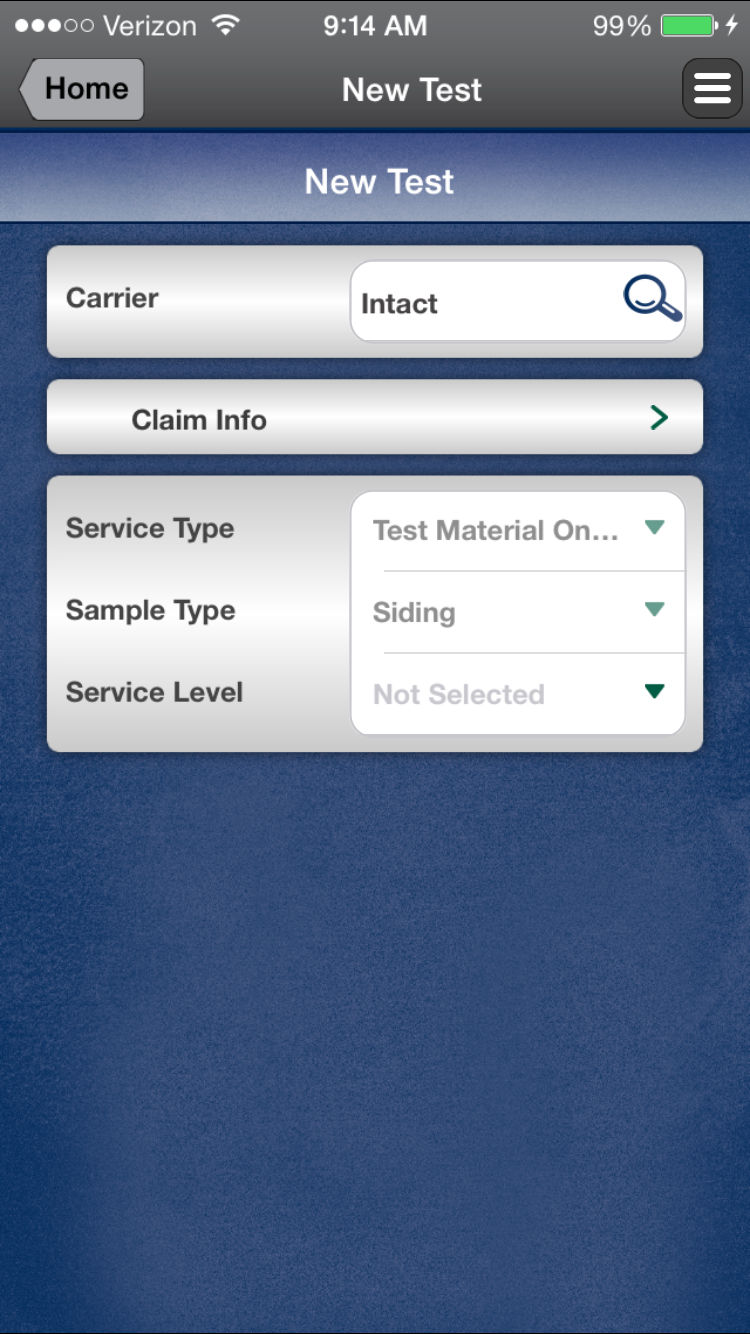The height and width of the screenshot is (1334, 750).
Task: Choose a Service Level option
Action: (x=517, y=694)
